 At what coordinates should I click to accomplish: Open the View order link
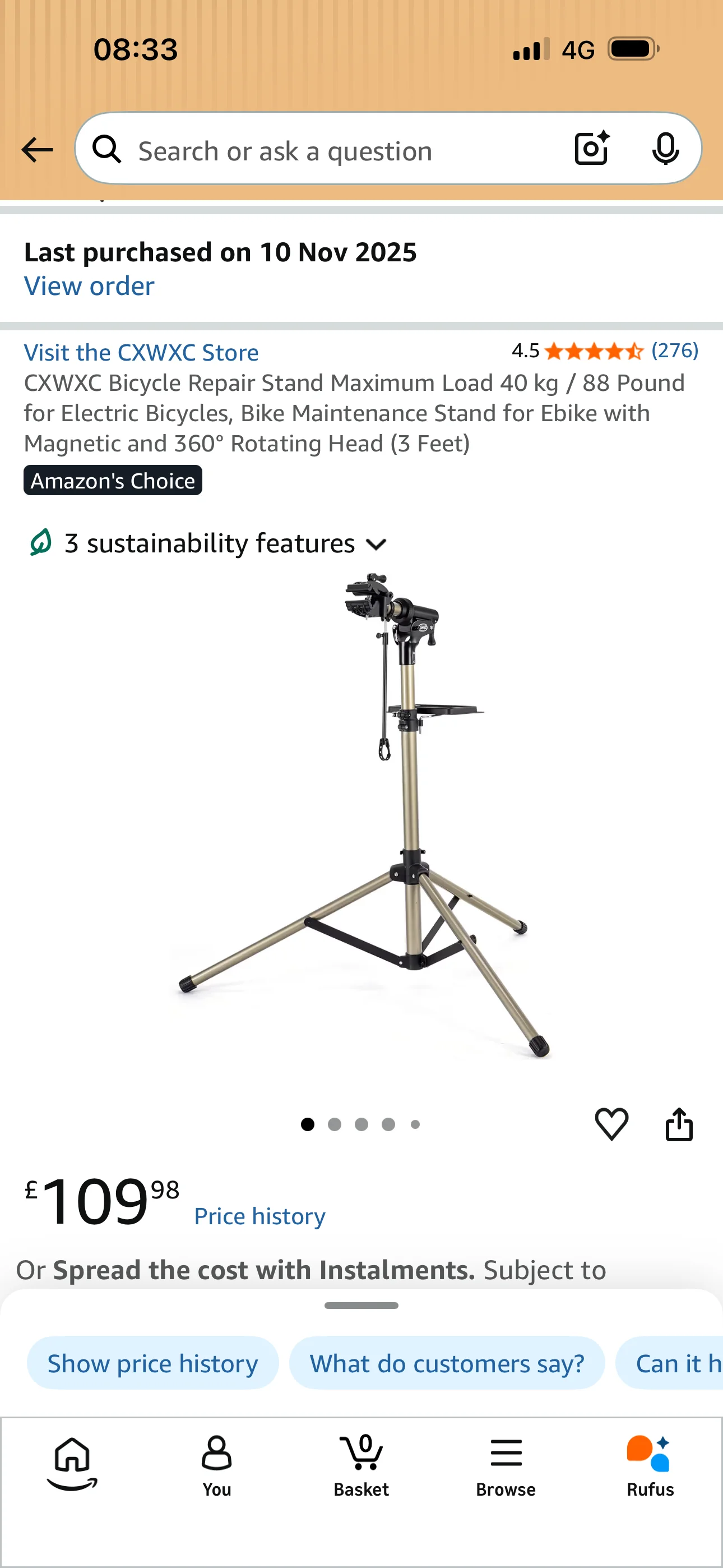pyautogui.click(x=89, y=286)
